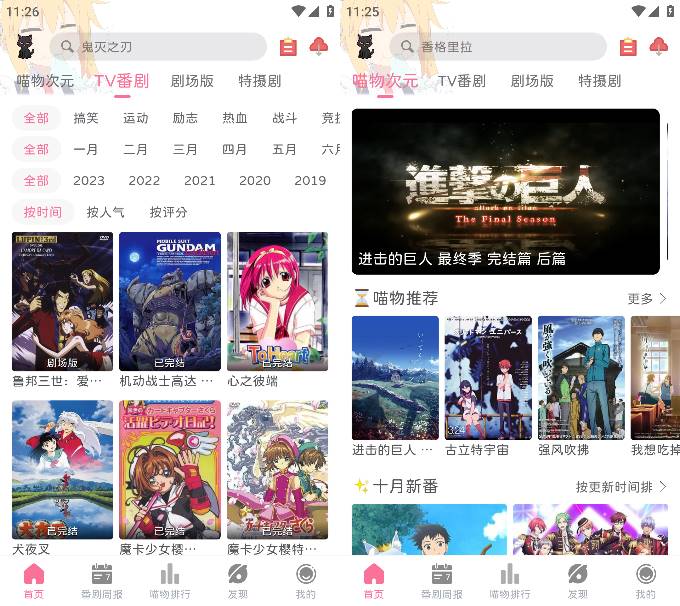The image size is (680, 606).
Task: Tap 更多 beside 喵物推荐
Action: [x=646, y=299]
